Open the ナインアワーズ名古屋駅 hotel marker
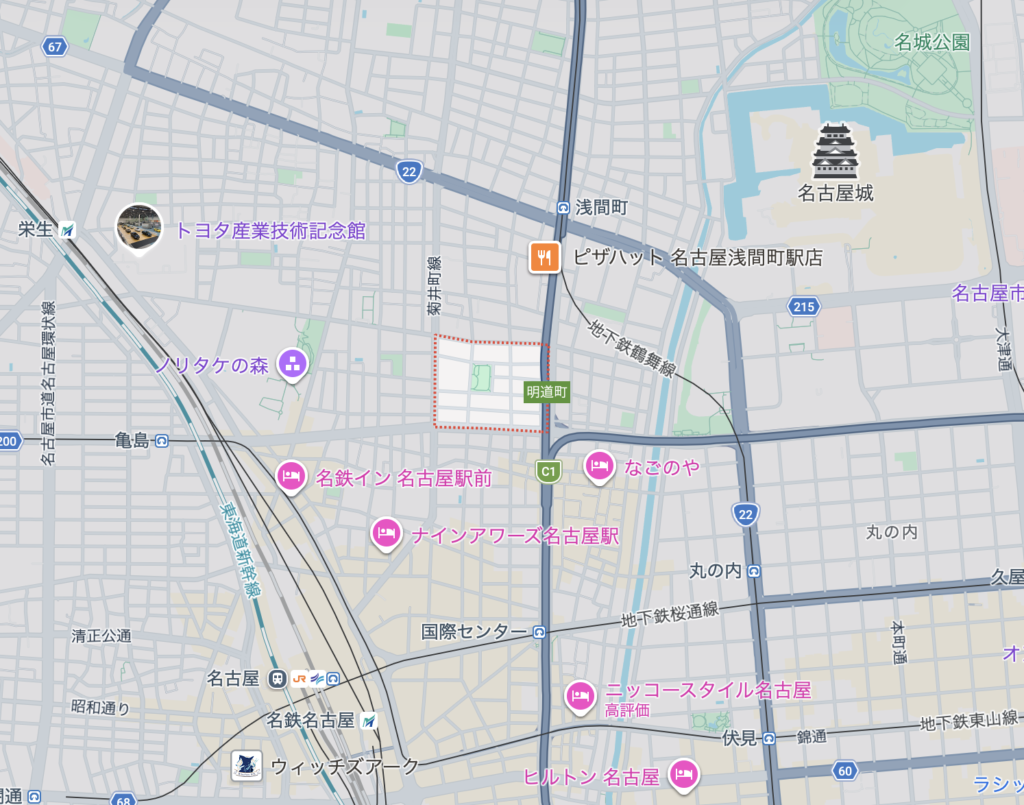 point(385,533)
